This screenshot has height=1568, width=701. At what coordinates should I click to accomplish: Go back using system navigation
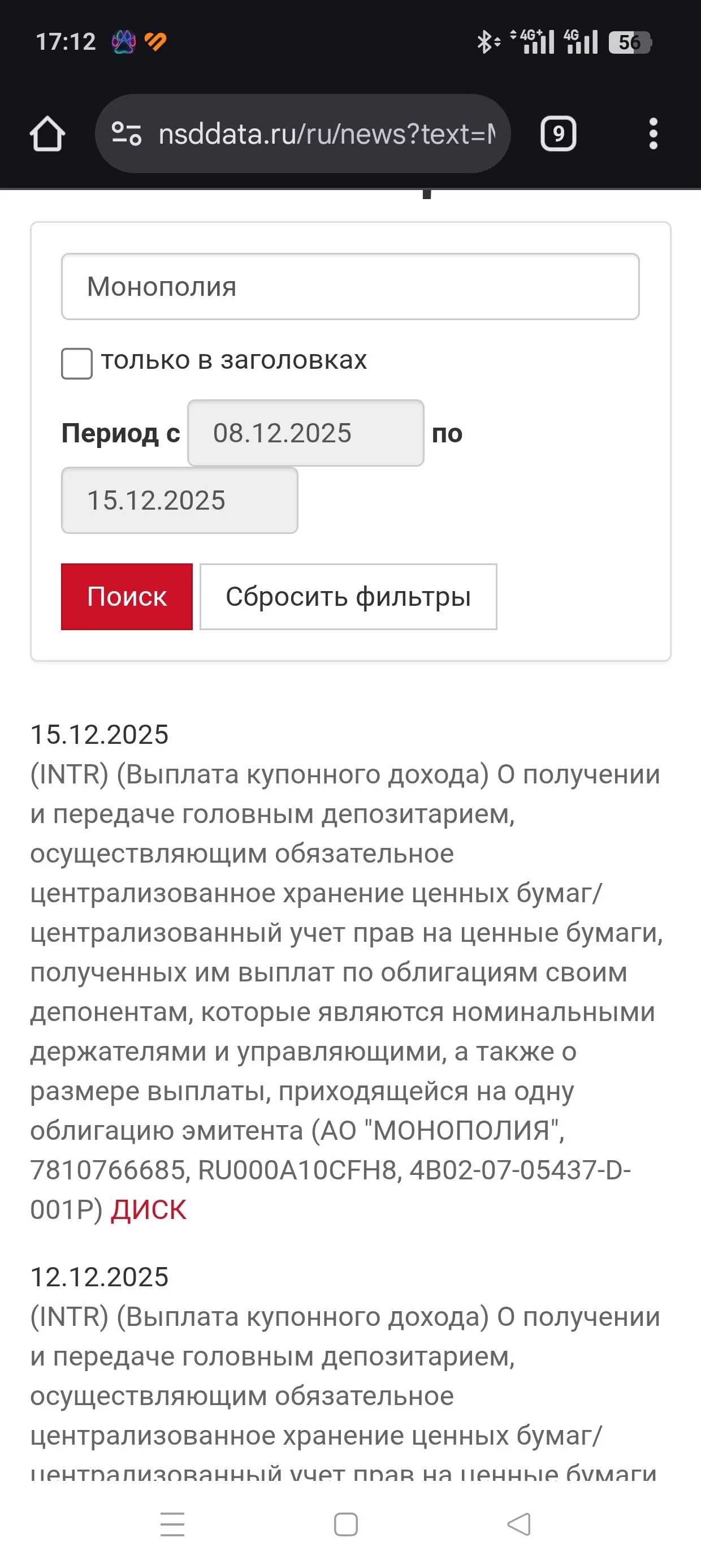(519, 1524)
